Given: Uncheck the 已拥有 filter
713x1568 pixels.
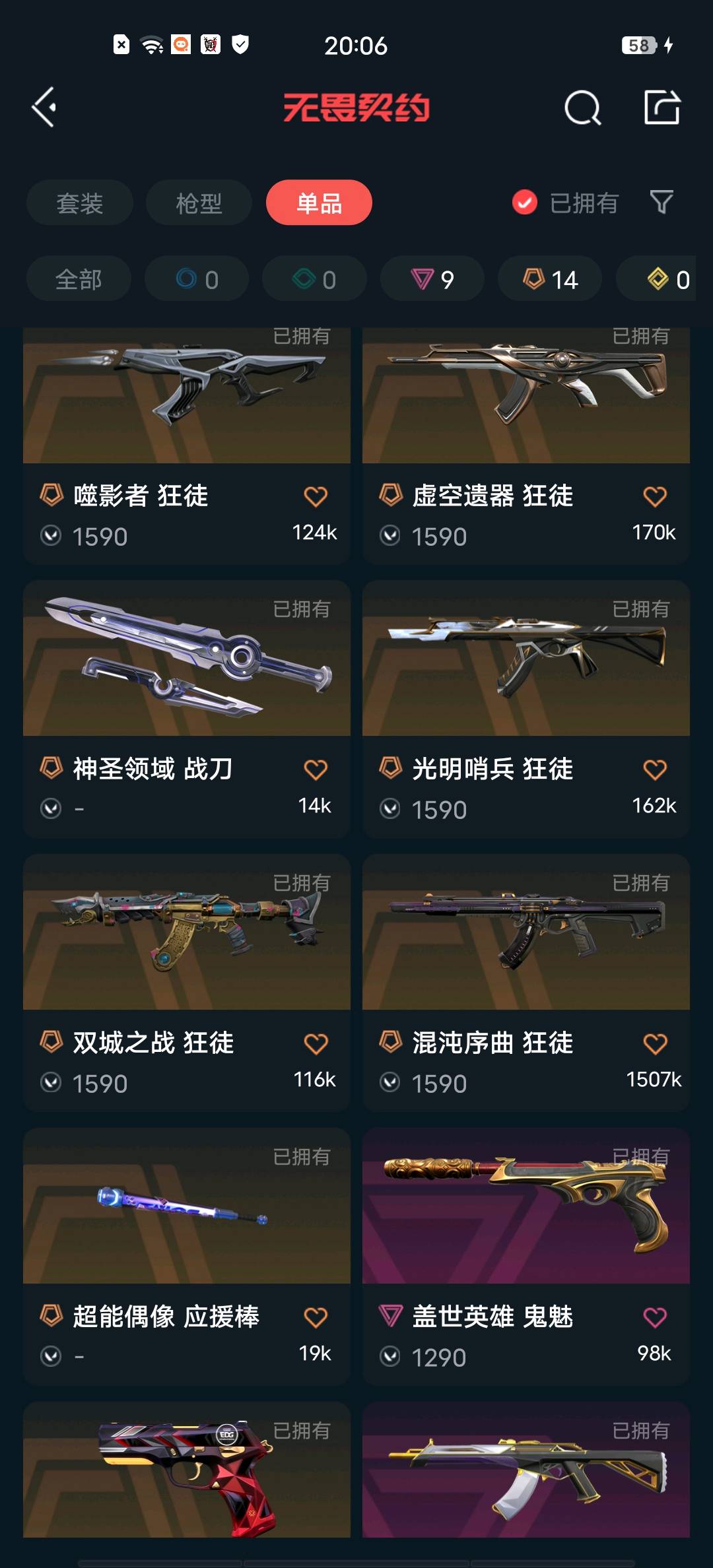Looking at the screenshot, I should tap(525, 203).
